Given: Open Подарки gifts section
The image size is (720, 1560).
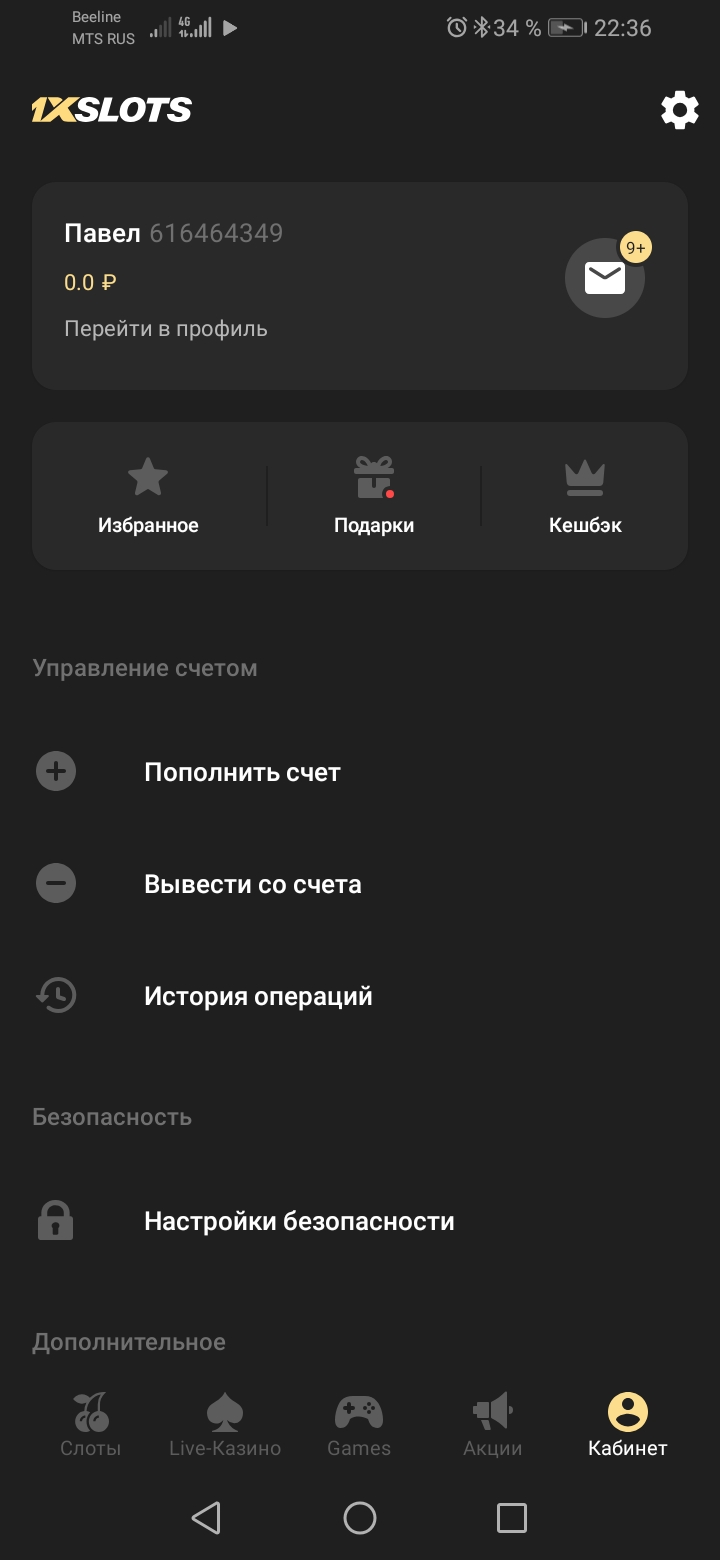Looking at the screenshot, I should (x=374, y=497).
